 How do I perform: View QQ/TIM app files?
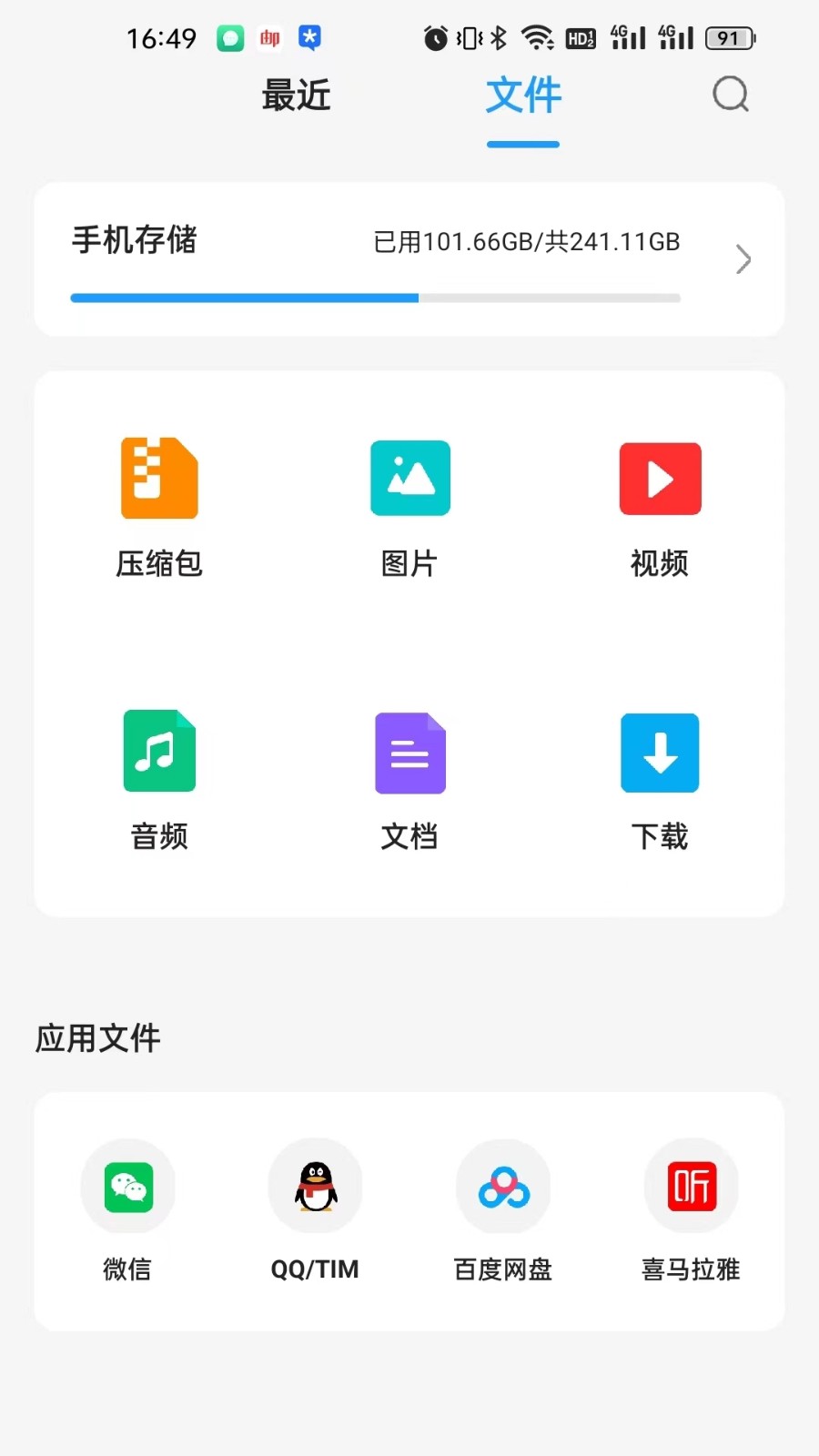tap(315, 1210)
